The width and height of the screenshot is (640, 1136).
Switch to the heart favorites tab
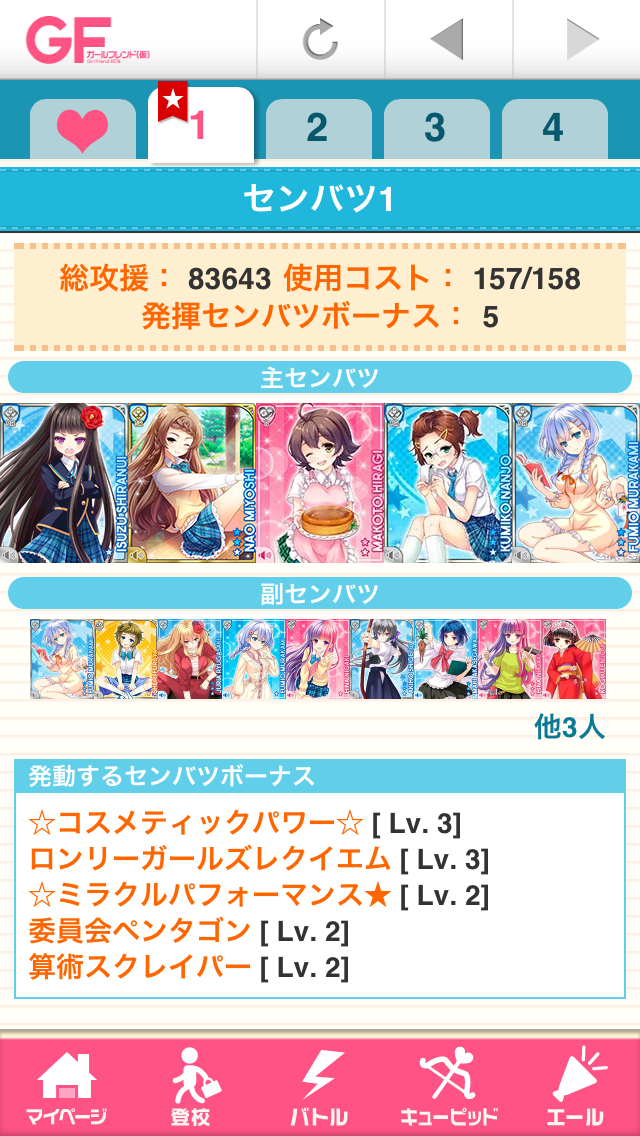82,129
